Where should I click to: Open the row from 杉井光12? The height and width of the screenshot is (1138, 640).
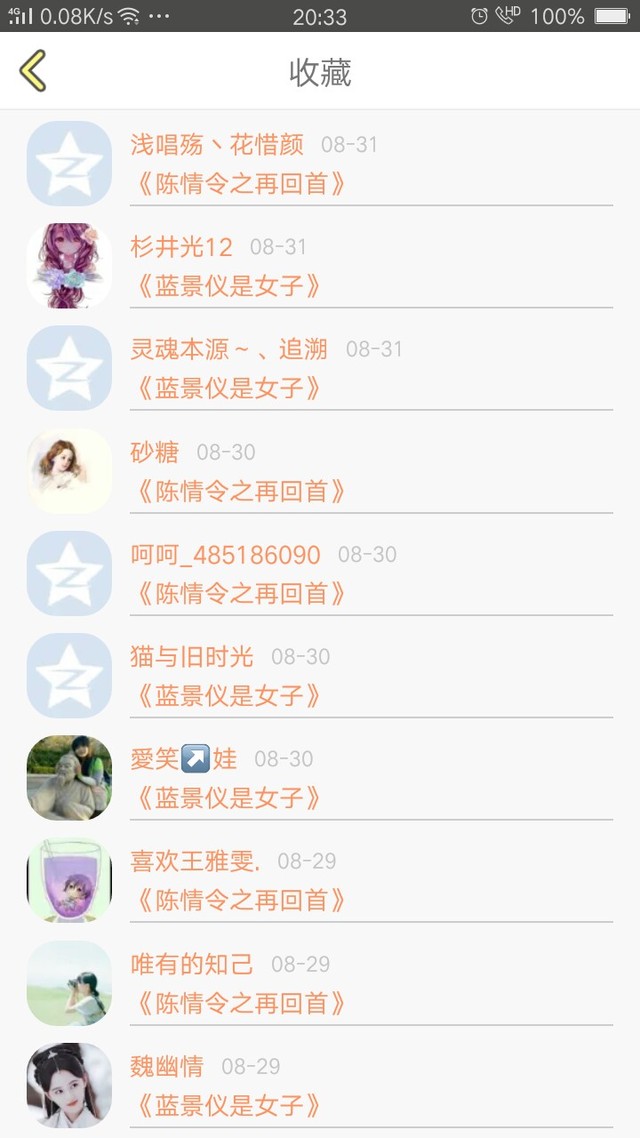(x=320, y=266)
